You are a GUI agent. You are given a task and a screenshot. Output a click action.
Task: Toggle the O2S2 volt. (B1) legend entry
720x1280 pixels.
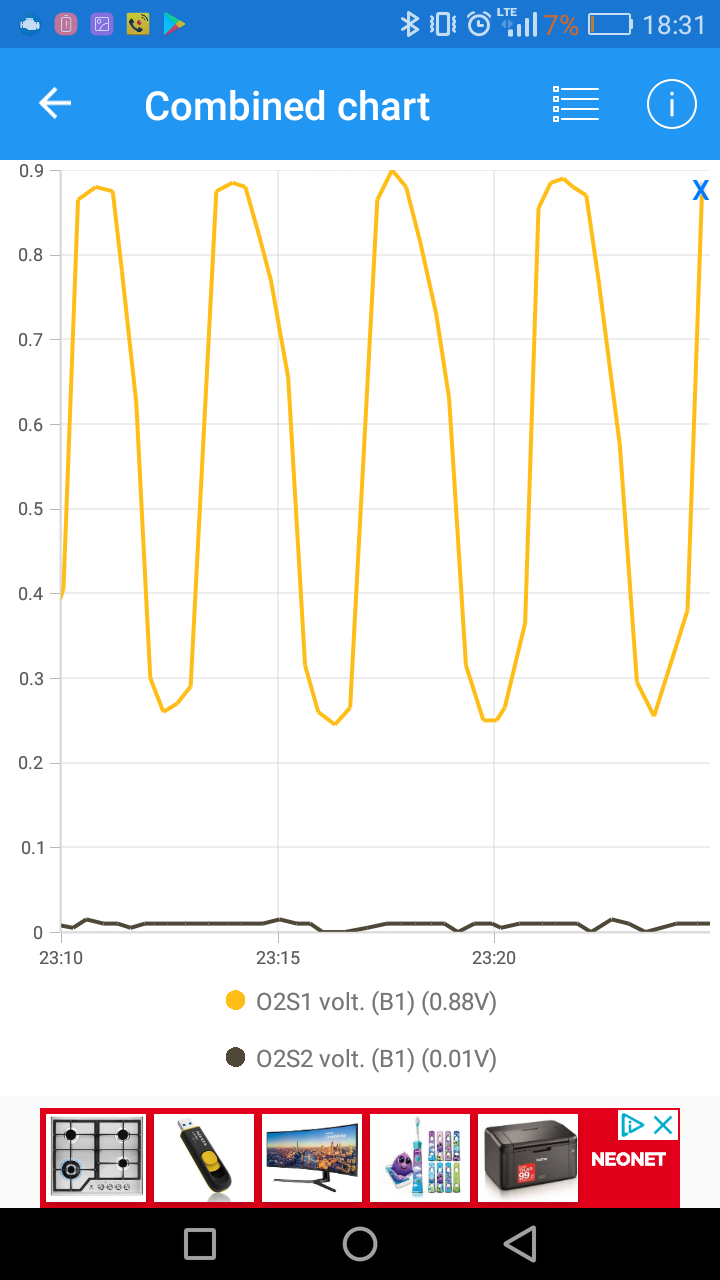361,1058
